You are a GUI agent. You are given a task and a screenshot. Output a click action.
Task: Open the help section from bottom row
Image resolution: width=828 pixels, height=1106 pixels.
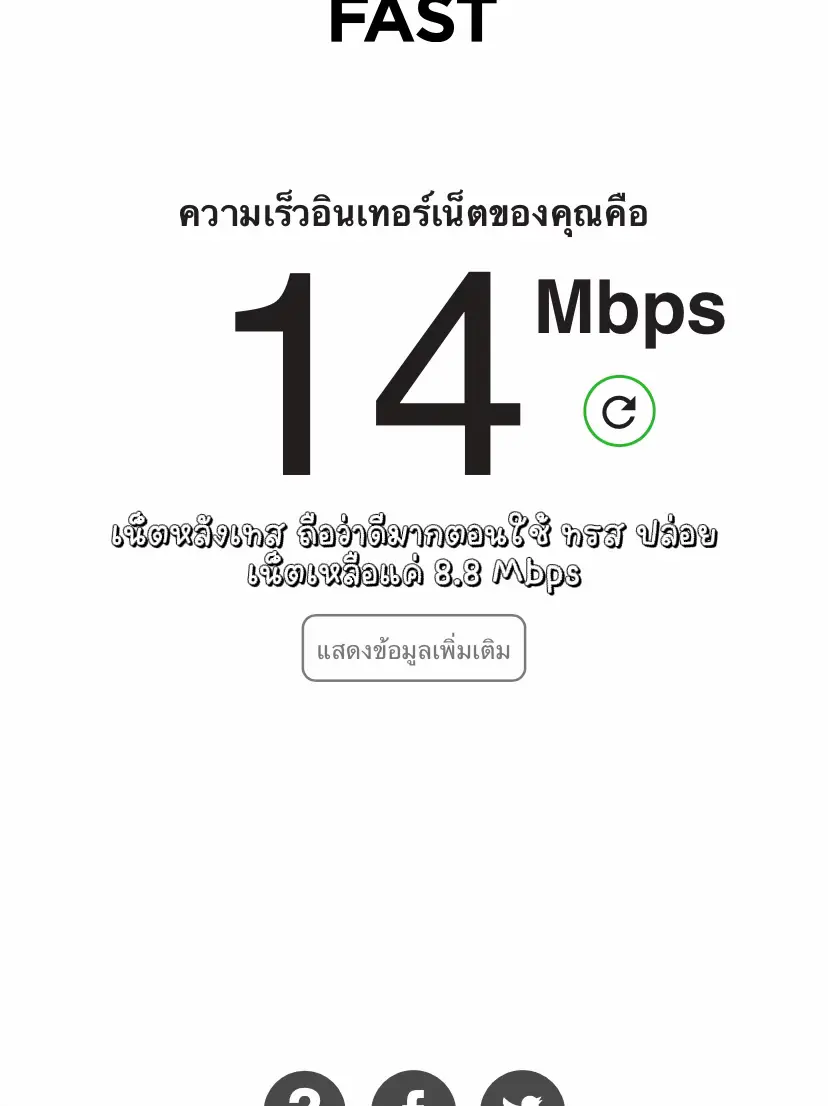point(305,1097)
